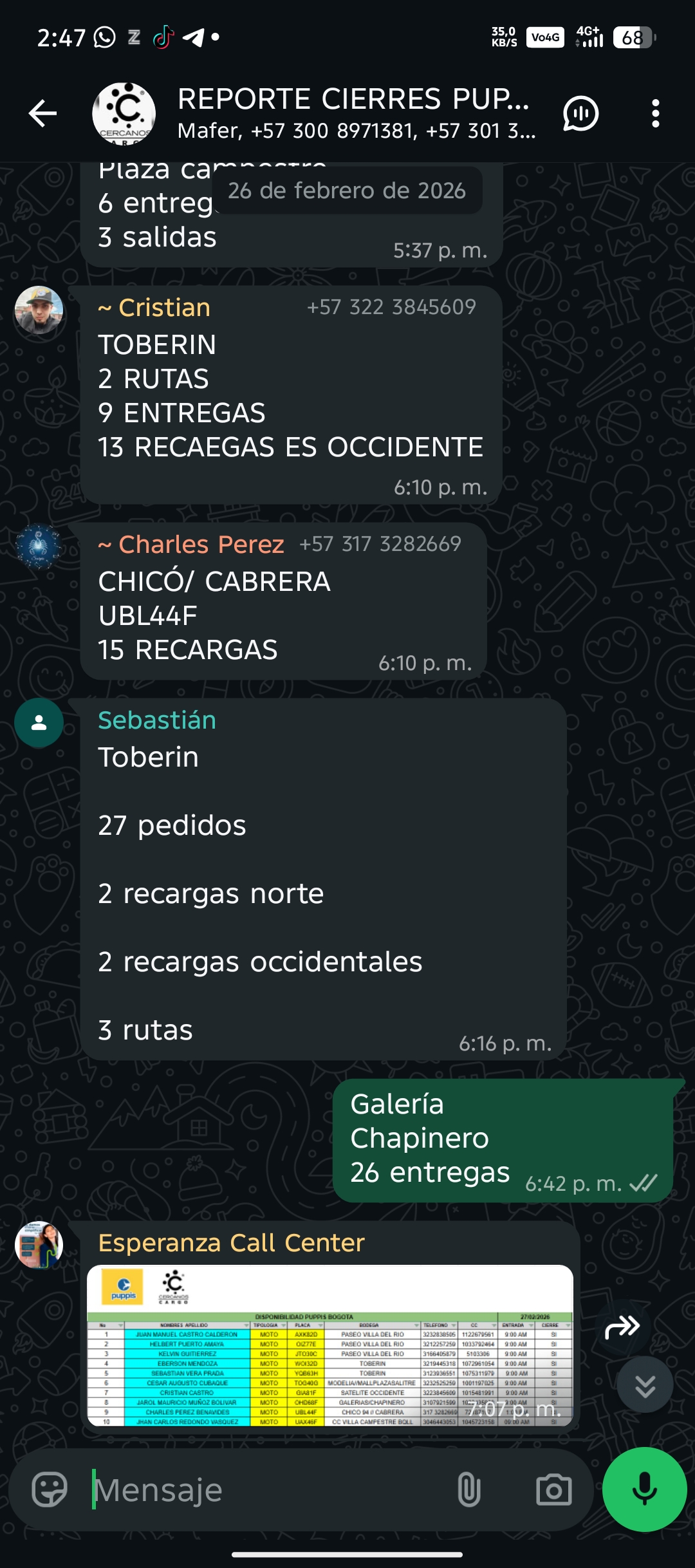
Task: Open Cristian's profile picture
Action: coord(39,310)
